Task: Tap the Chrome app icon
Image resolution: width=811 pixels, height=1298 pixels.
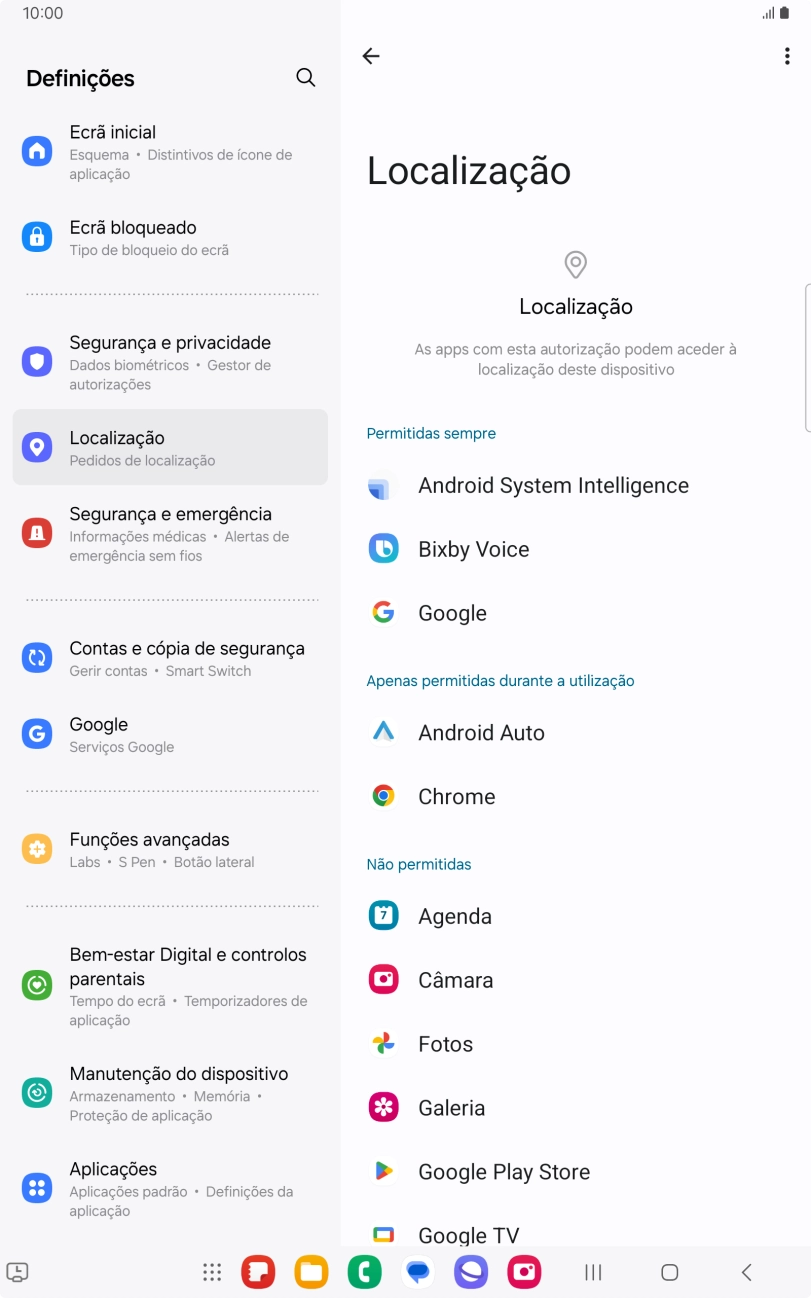Action: coord(384,796)
